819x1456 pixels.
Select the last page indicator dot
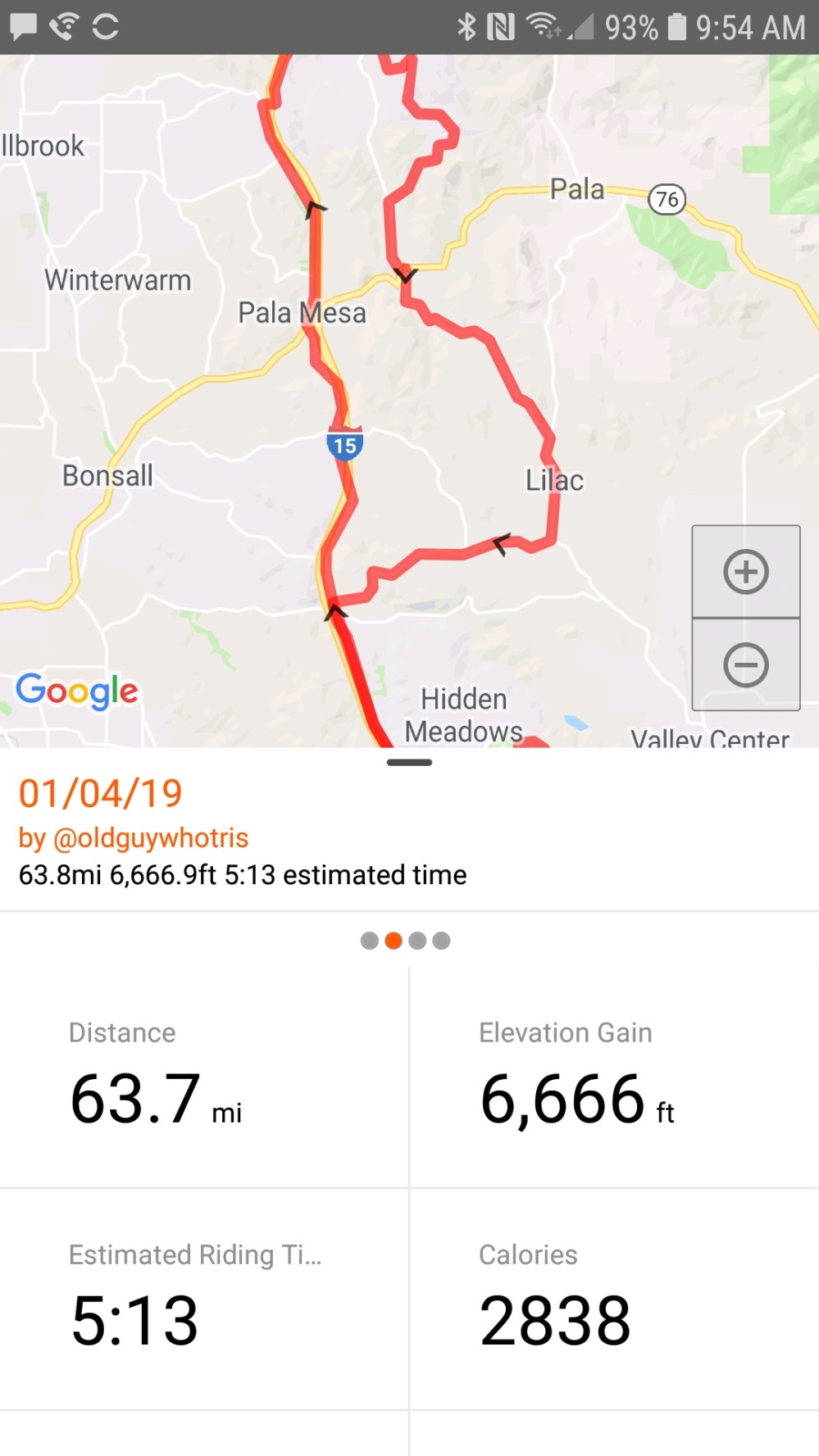(x=443, y=941)
